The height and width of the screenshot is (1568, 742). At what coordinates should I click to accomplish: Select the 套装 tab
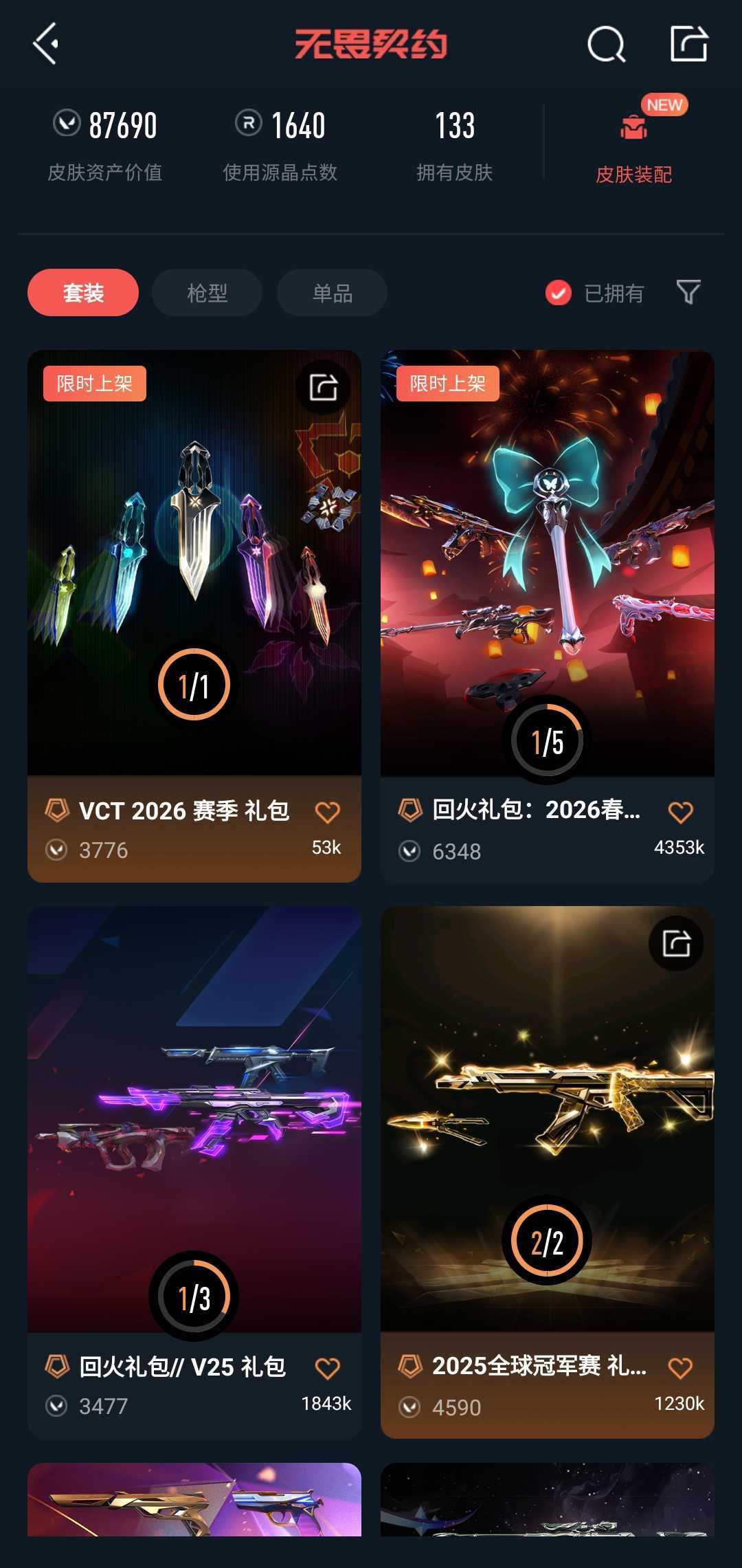pyautogui.click(x=83, y=293)
